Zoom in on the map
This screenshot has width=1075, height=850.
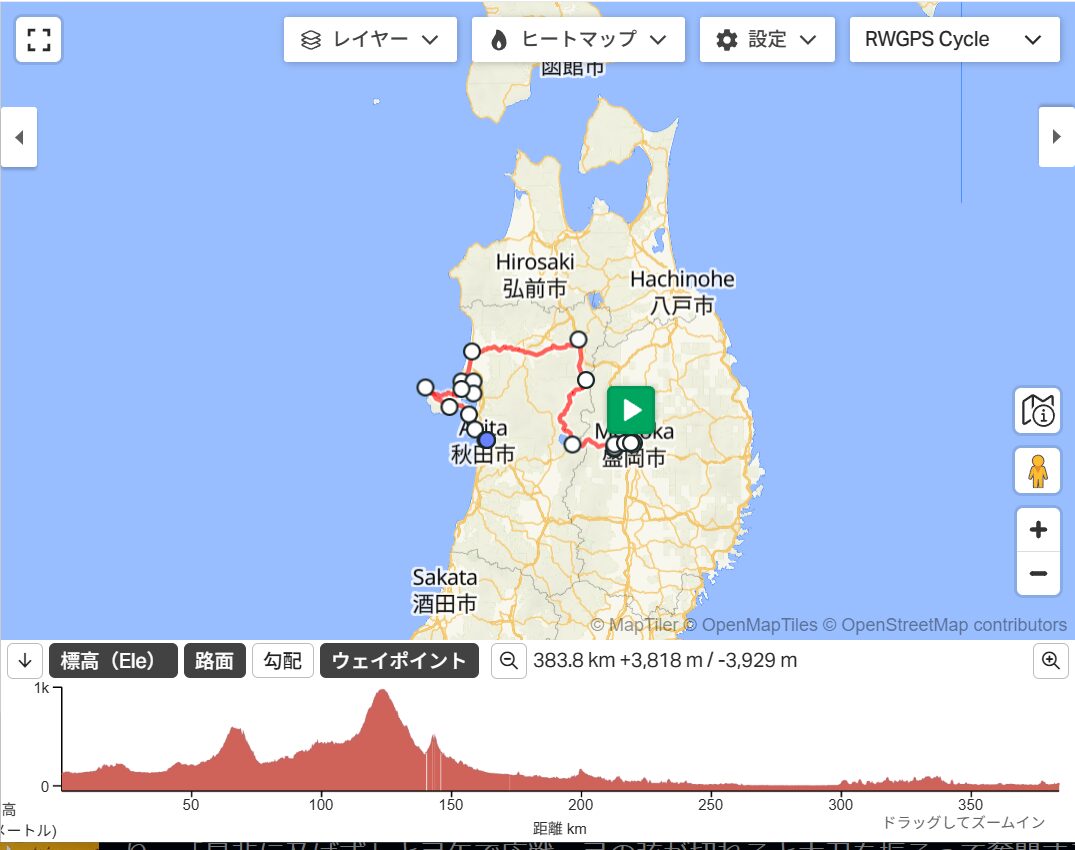point(1038,530)
